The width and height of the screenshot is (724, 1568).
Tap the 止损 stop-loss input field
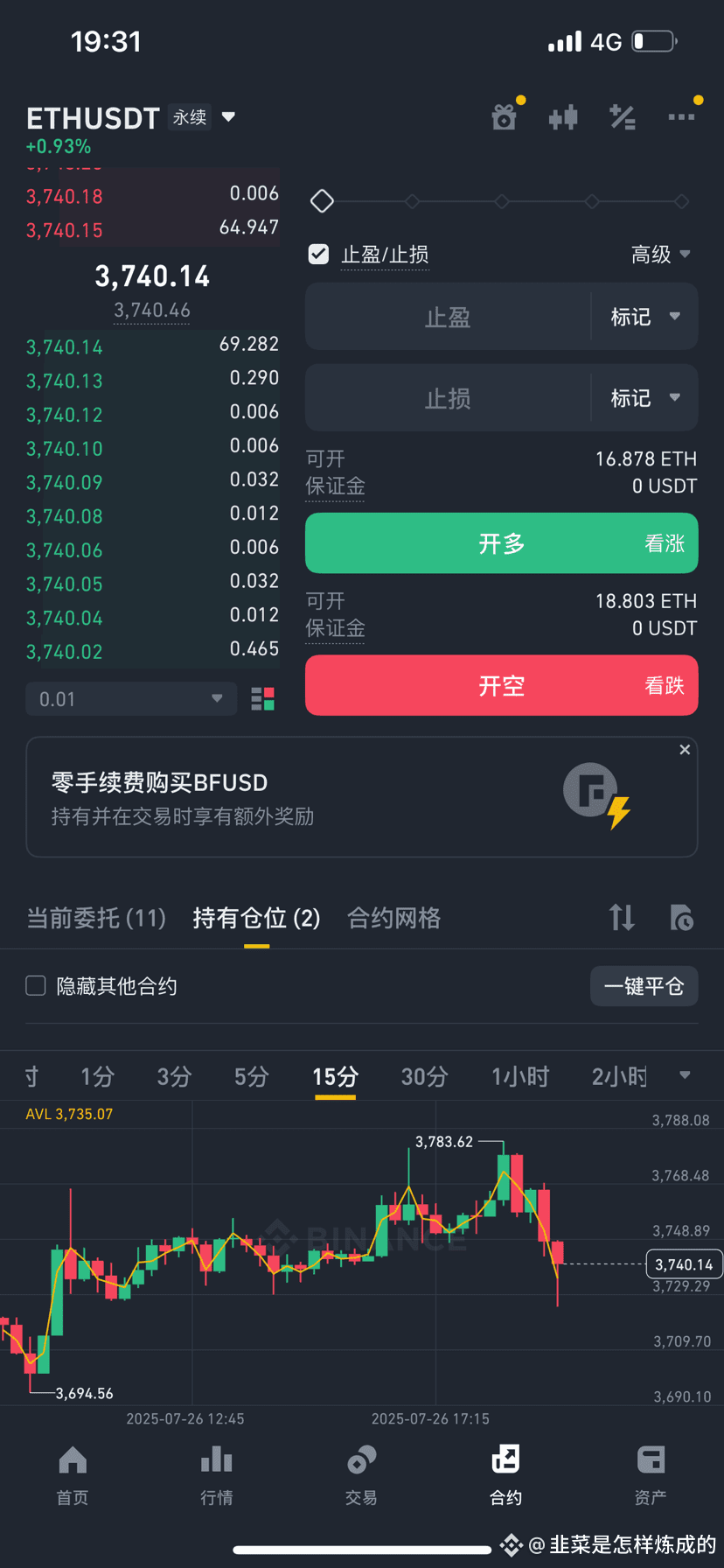(x=448, y=398)
